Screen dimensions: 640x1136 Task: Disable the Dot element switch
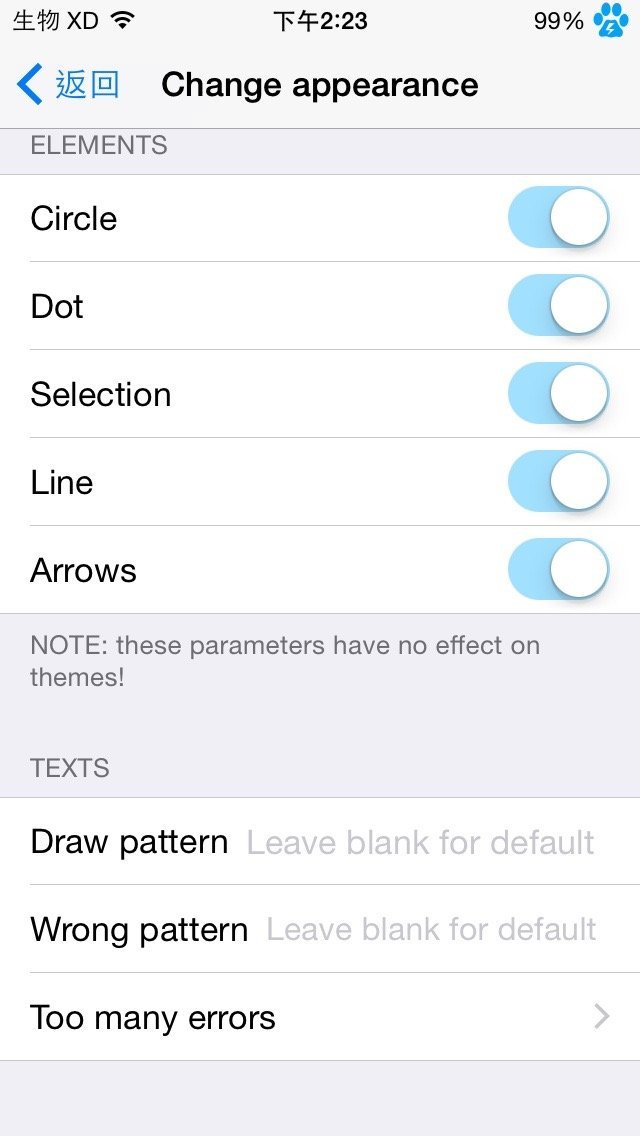coord(558,305)
